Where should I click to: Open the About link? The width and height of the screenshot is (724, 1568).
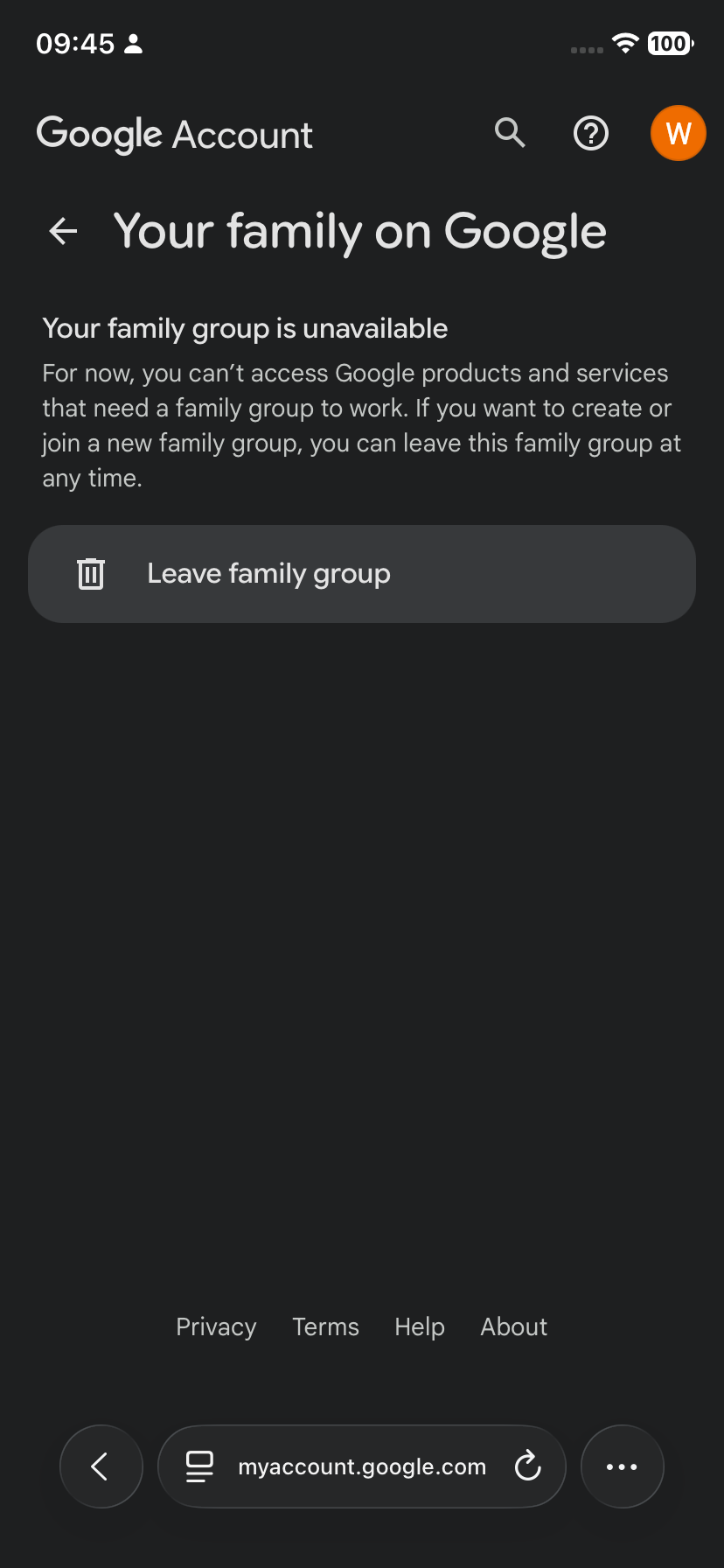point(514,1326)
